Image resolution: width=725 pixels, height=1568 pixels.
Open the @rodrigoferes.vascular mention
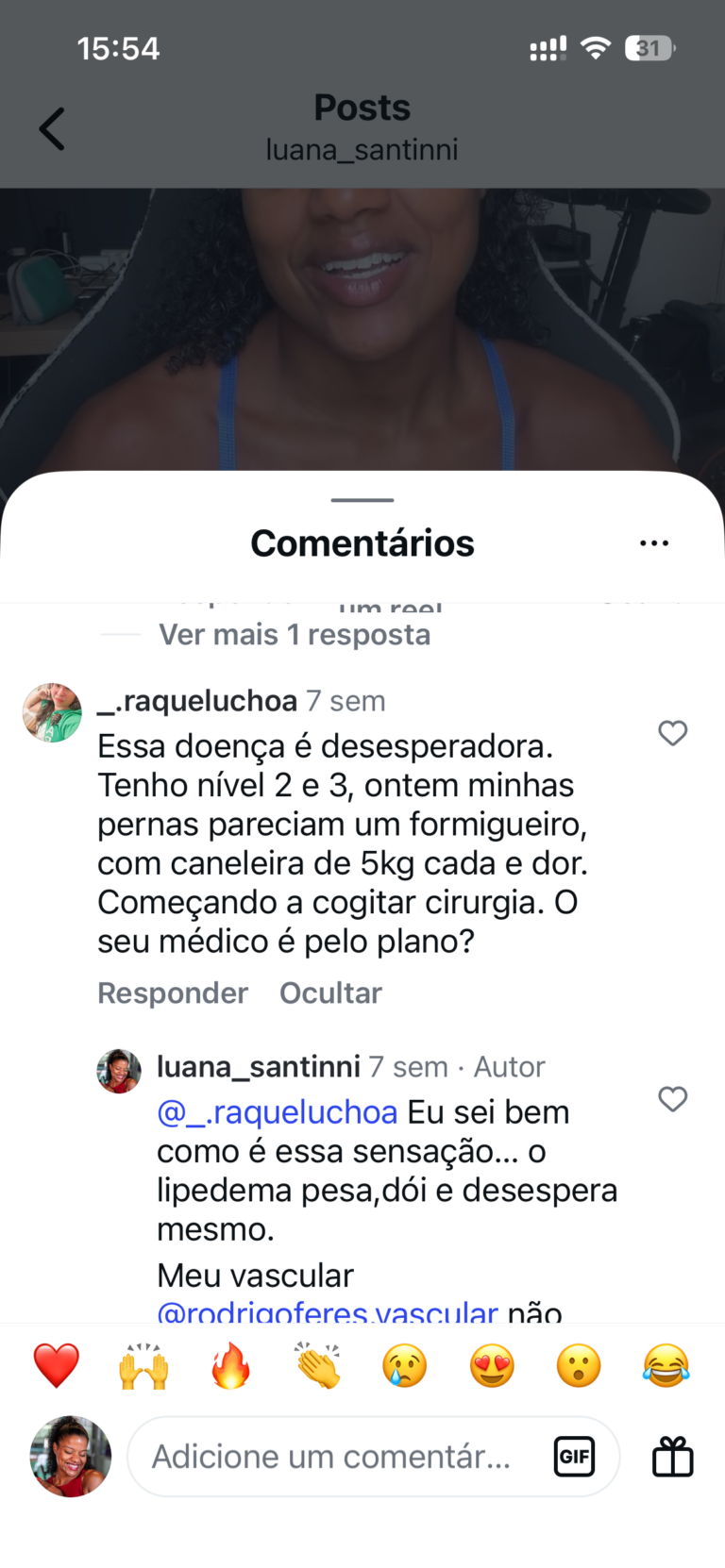(x=326, y=1311)
